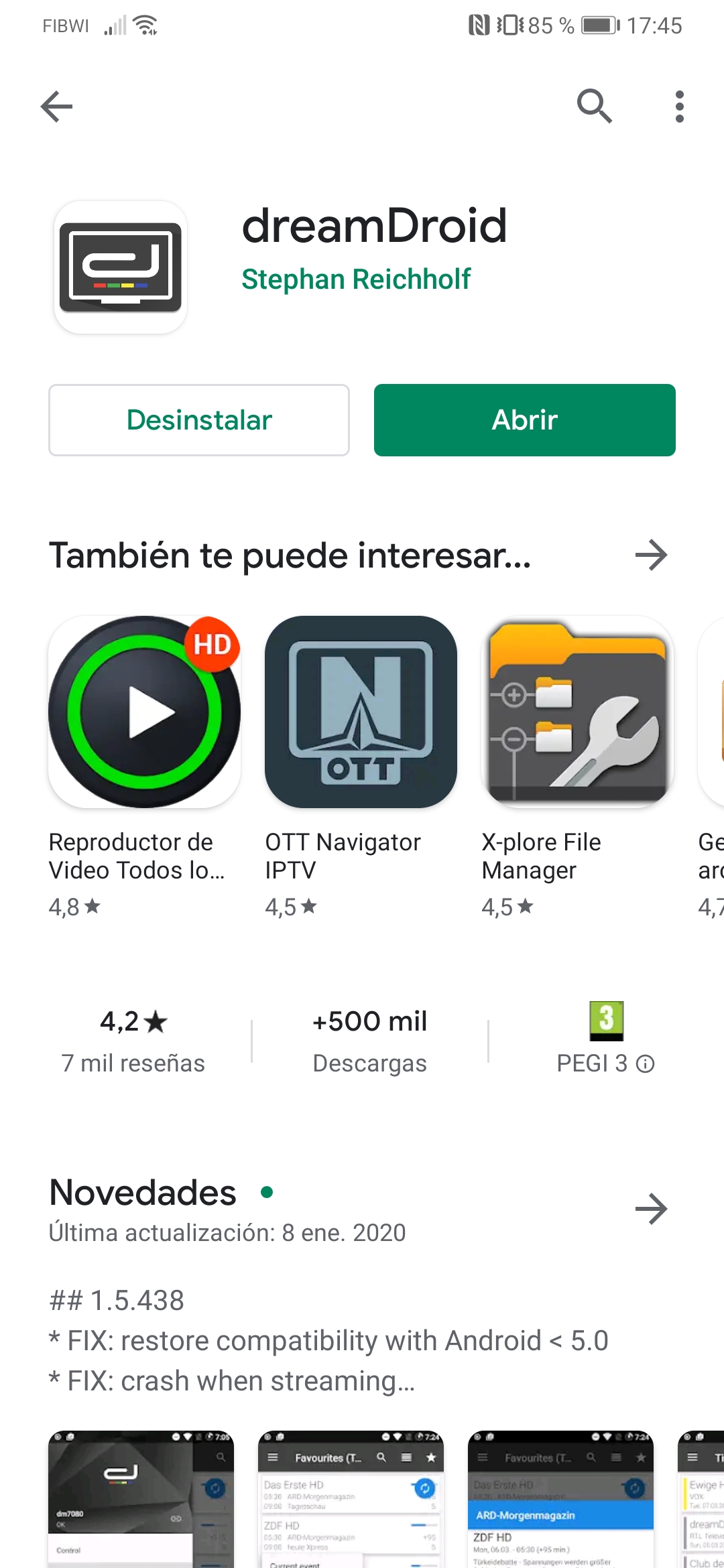The width and height of the screenshot is (724, 1568).
Task: Go back using the top-left arrow
Action: 56,107
